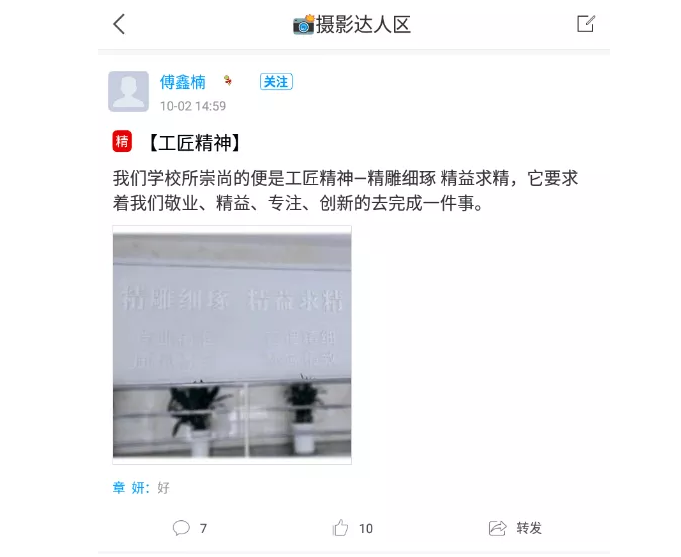Follow 傅鑫楠 with the 关注 button
681x557 pixels.
coord(276,82)
